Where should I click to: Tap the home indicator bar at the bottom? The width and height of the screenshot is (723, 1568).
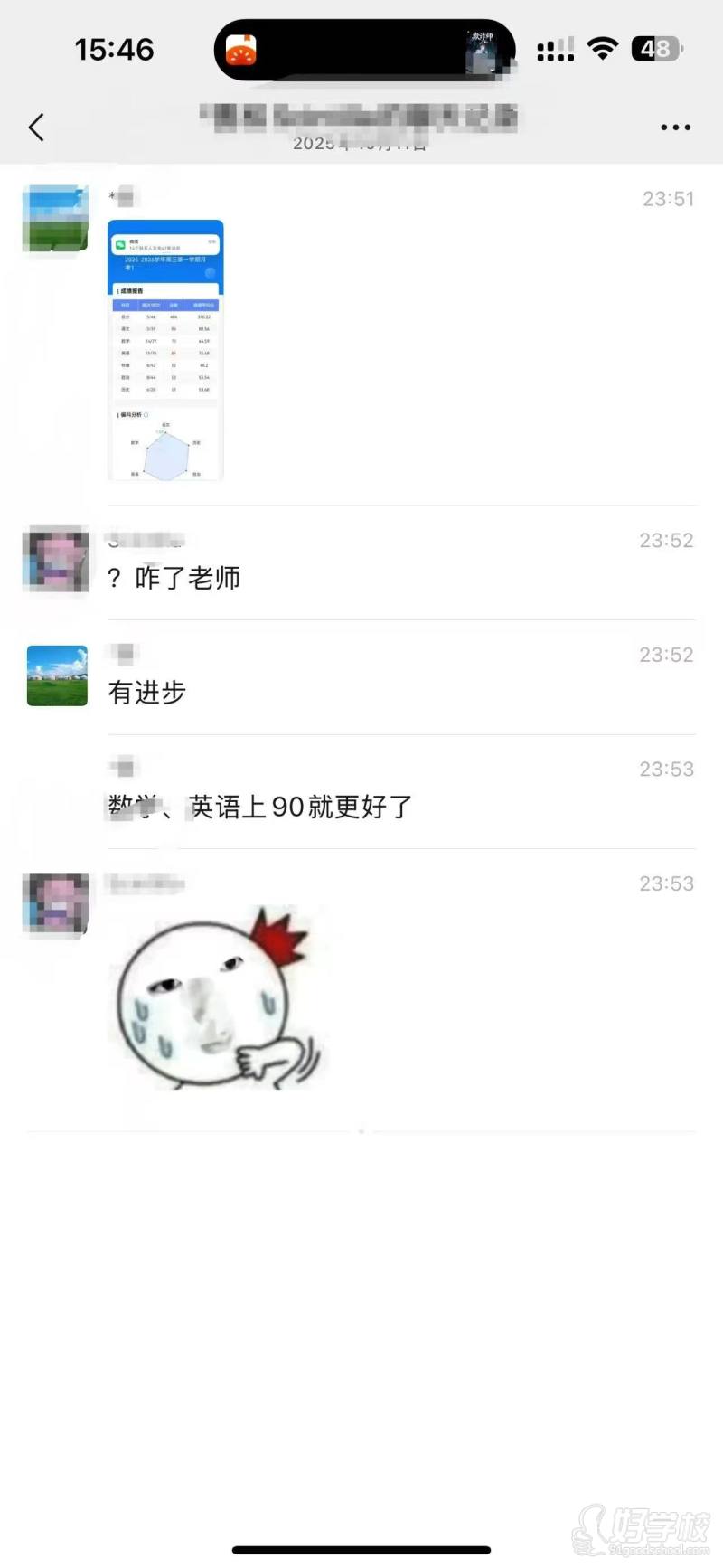(361, 1552)
